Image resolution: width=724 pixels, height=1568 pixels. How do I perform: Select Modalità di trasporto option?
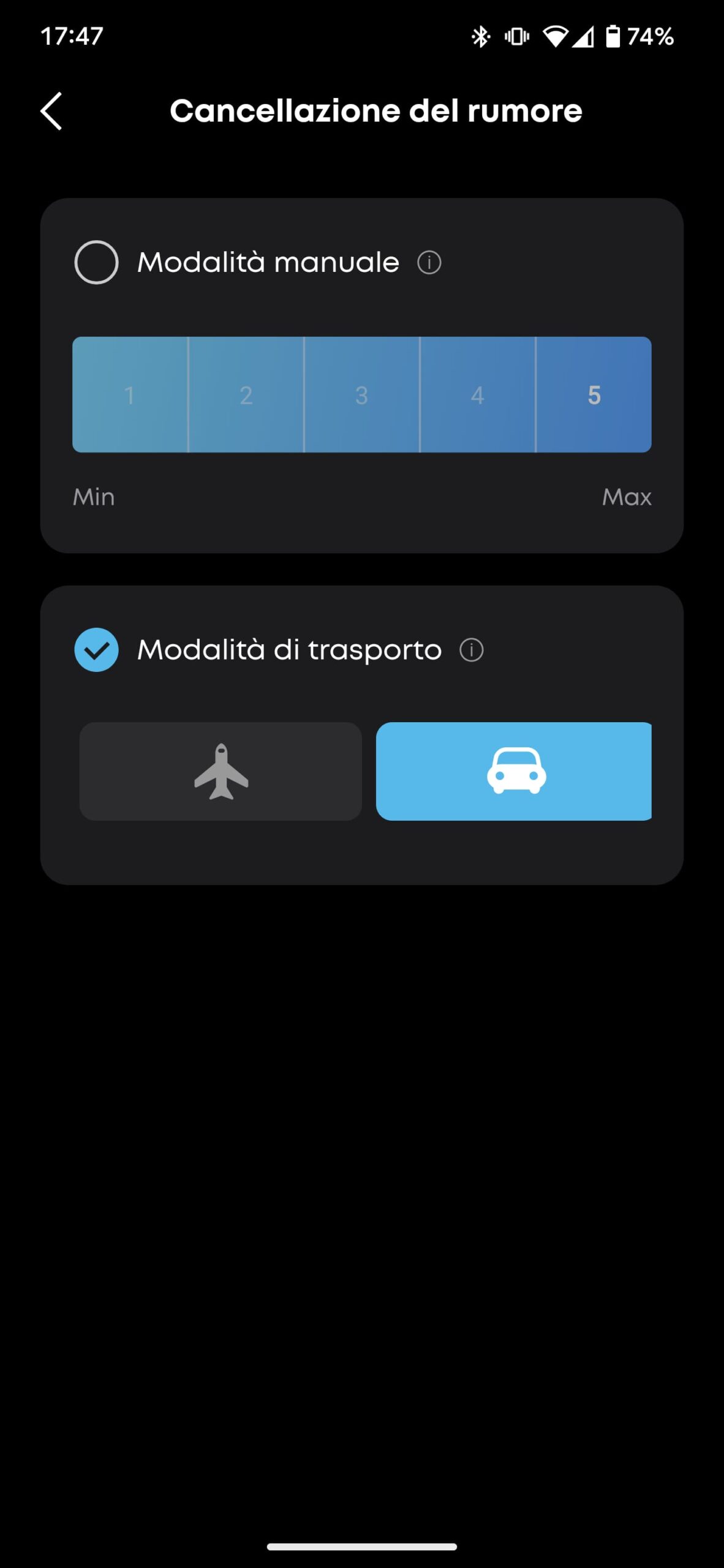pyautogui.click(x=96, y=650)
